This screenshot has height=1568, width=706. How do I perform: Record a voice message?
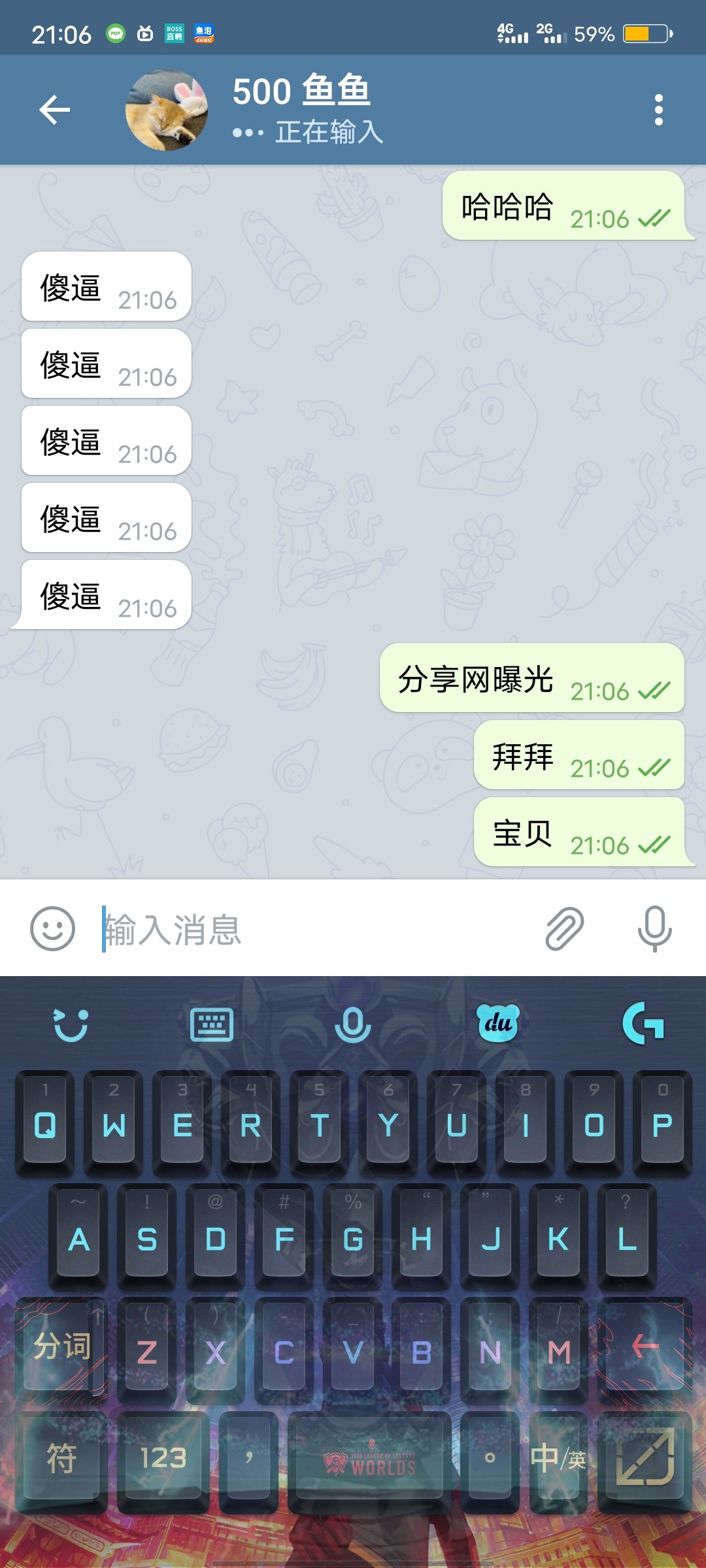coord(654,928)
